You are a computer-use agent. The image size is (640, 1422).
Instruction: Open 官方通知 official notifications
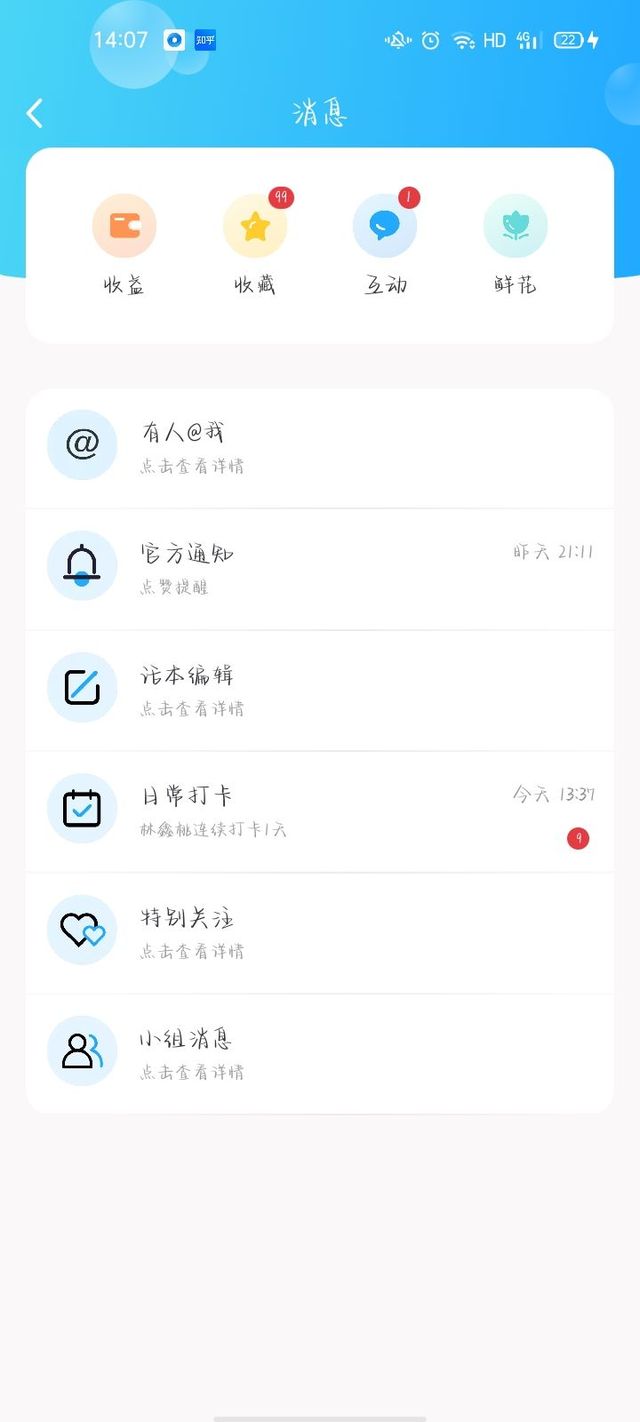pyautogui.click(x=320, y=569)
